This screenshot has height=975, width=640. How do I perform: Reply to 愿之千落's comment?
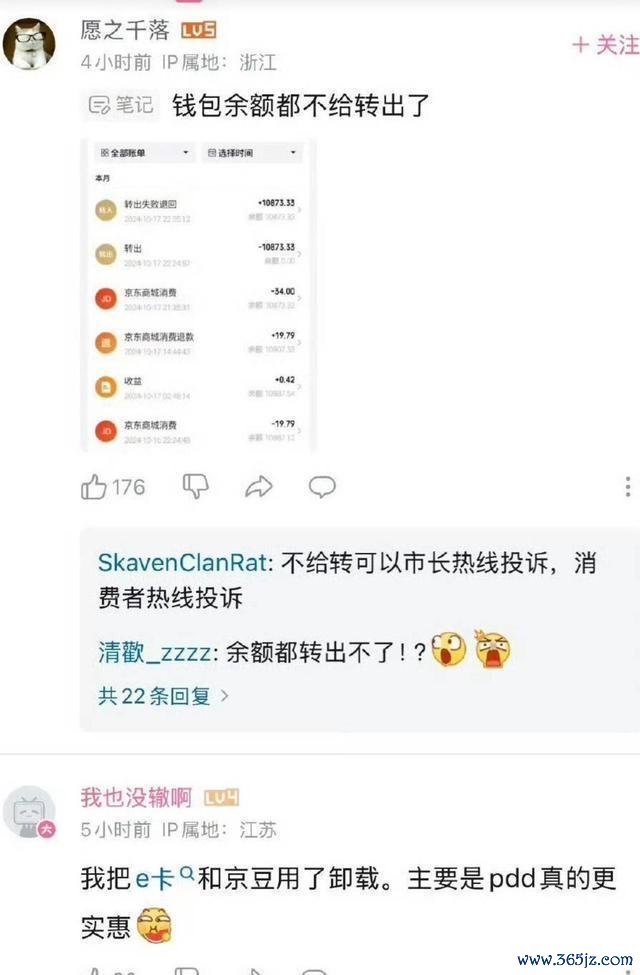(x=321, y=487)
